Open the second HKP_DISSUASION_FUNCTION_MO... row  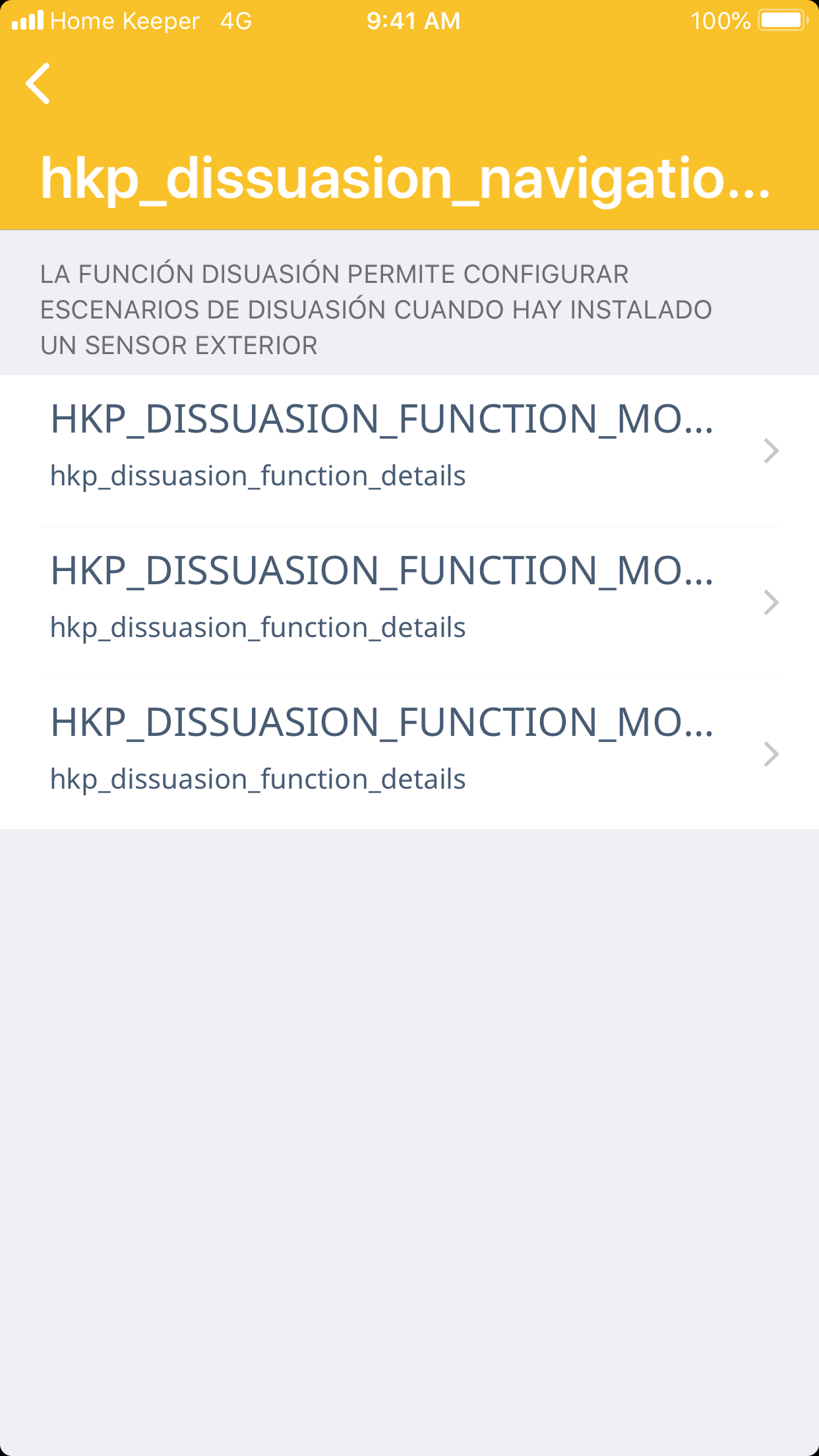pos(409,602)
